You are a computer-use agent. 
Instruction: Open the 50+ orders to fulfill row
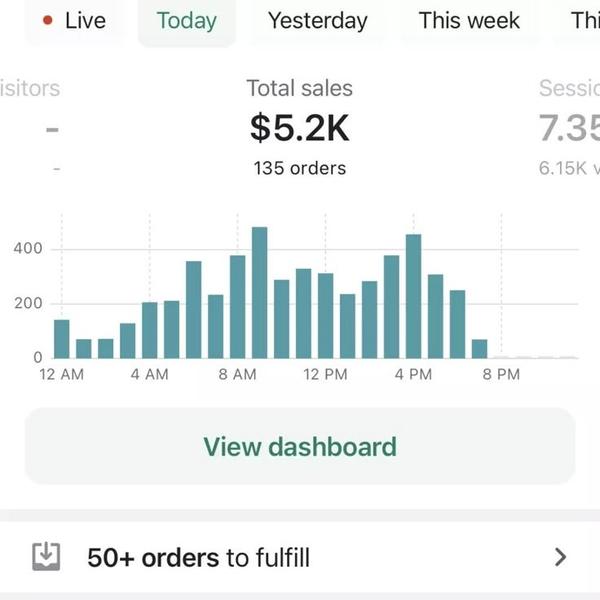click(x=300, y=557)
